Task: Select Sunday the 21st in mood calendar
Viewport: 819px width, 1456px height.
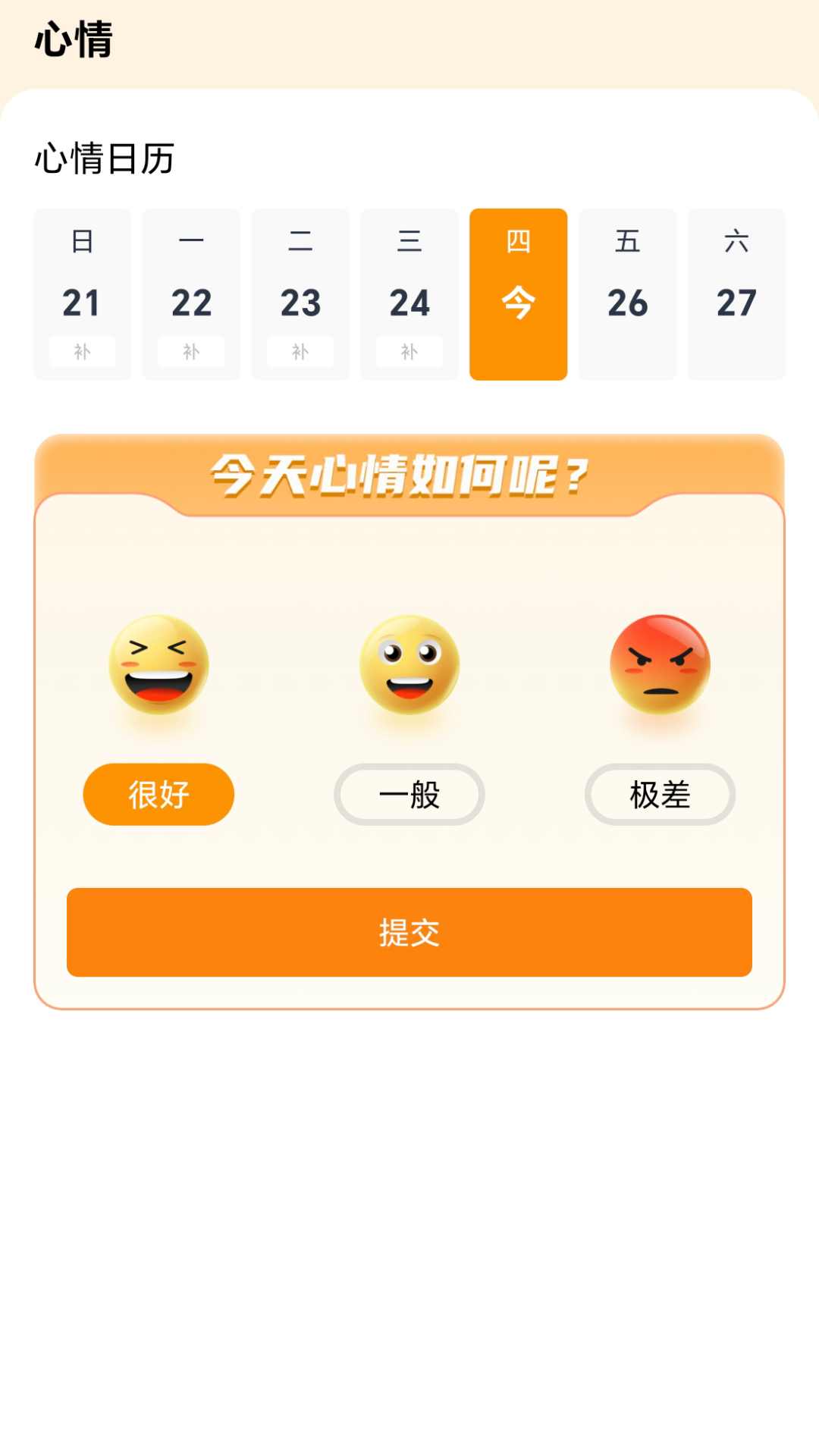Action: click(82, 294)
